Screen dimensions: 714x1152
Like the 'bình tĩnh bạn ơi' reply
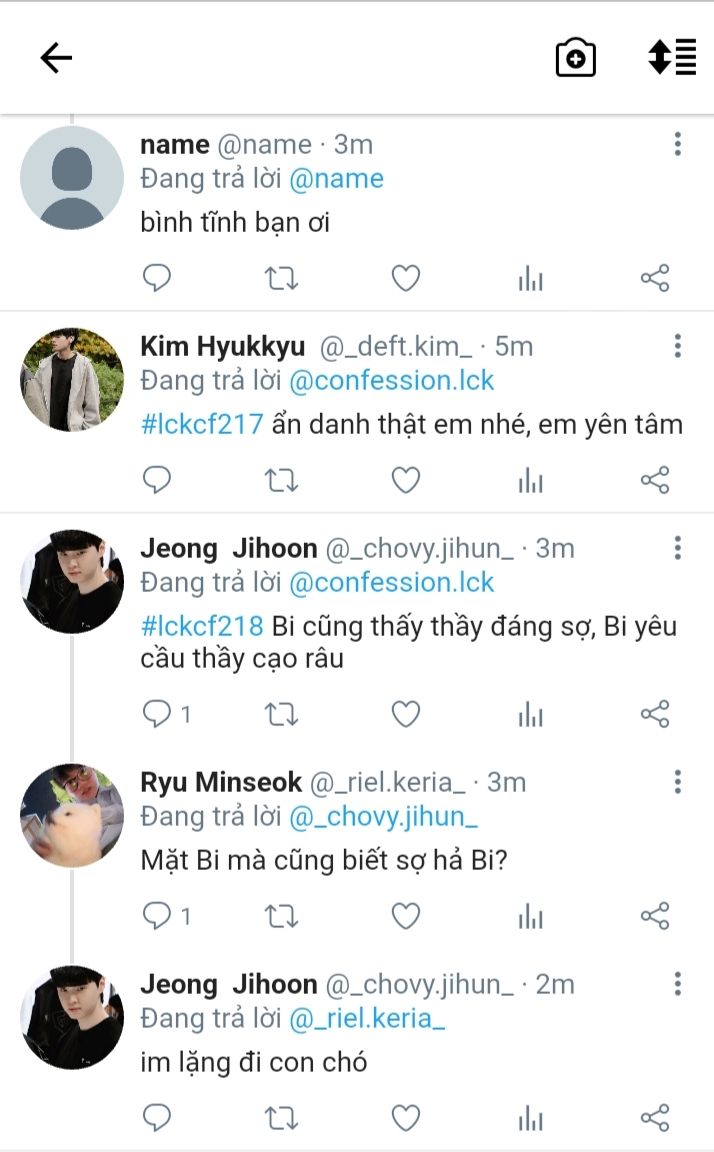(405, 278)
